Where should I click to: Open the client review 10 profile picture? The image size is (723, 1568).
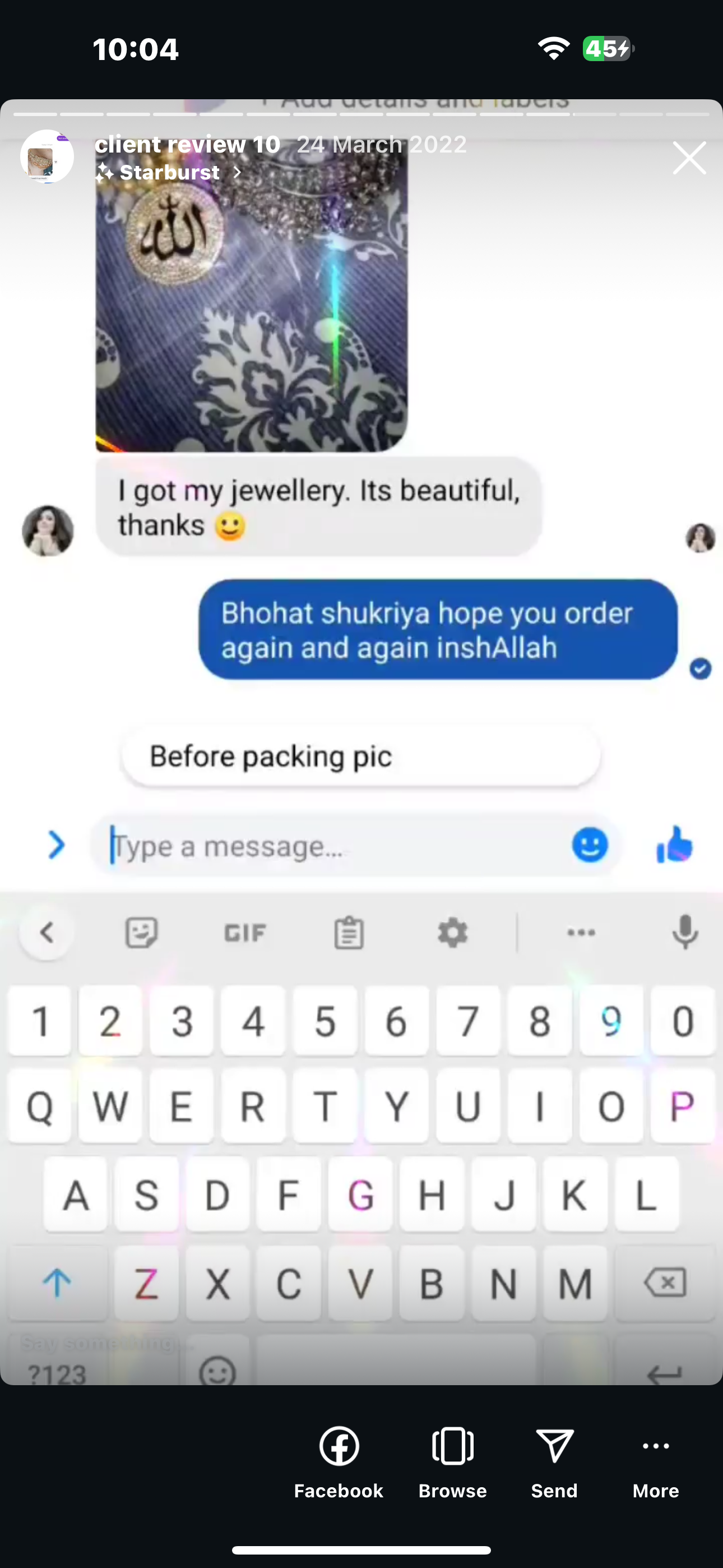tap(47, 156)
